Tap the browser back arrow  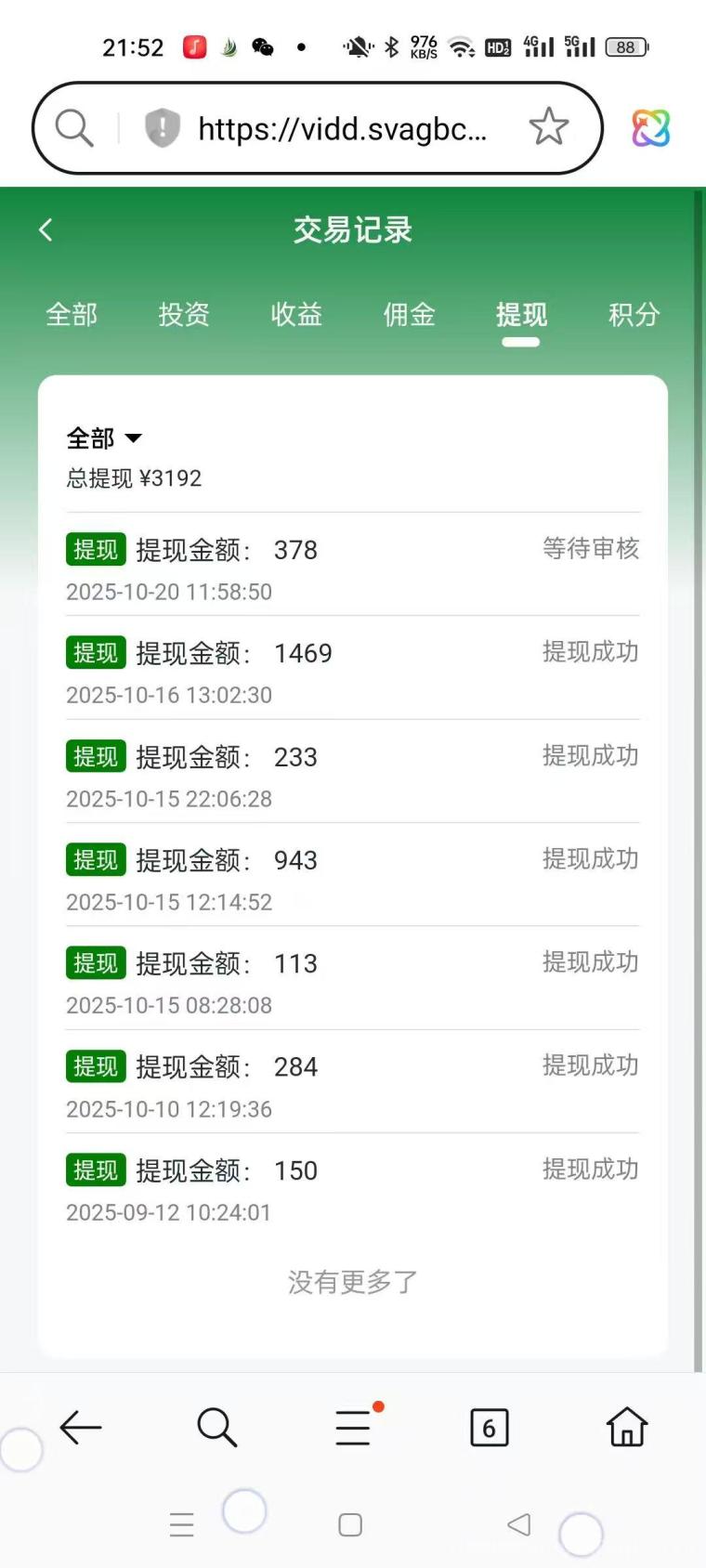81,1428
